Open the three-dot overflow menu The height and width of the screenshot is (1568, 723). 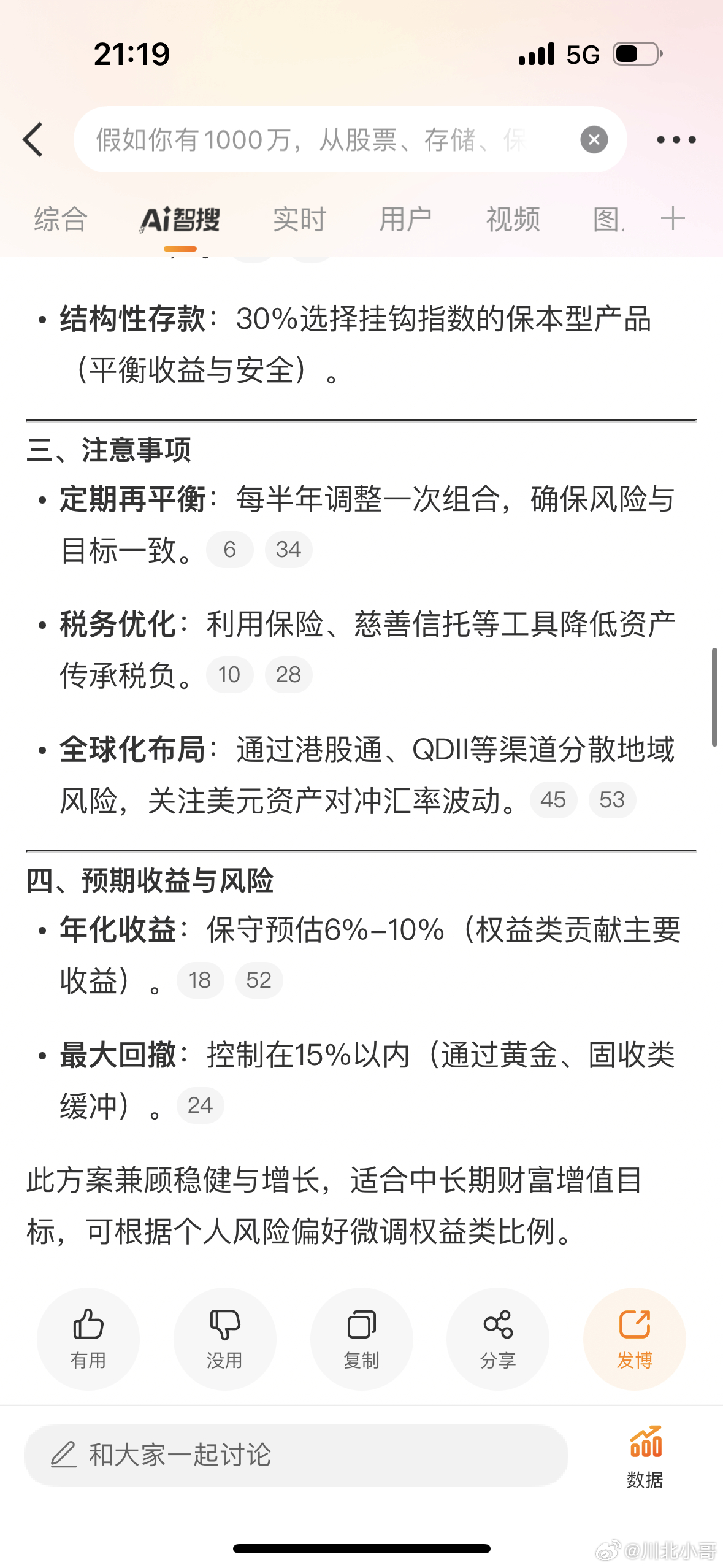pos(676,140)
